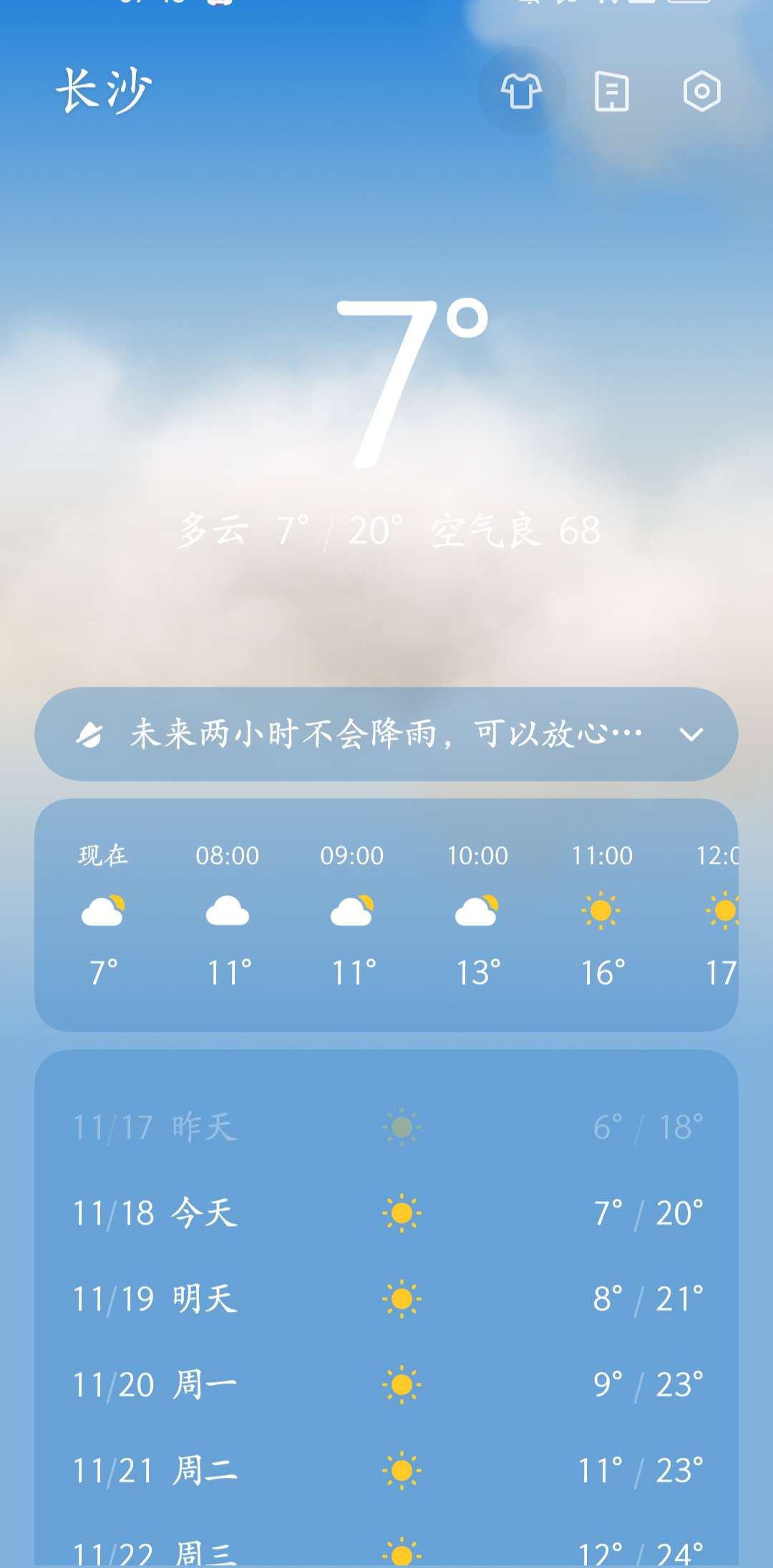View the 11/20 周一 forecast details
This screenshot has width=773, height=1568.
(x=386, y=1385)
